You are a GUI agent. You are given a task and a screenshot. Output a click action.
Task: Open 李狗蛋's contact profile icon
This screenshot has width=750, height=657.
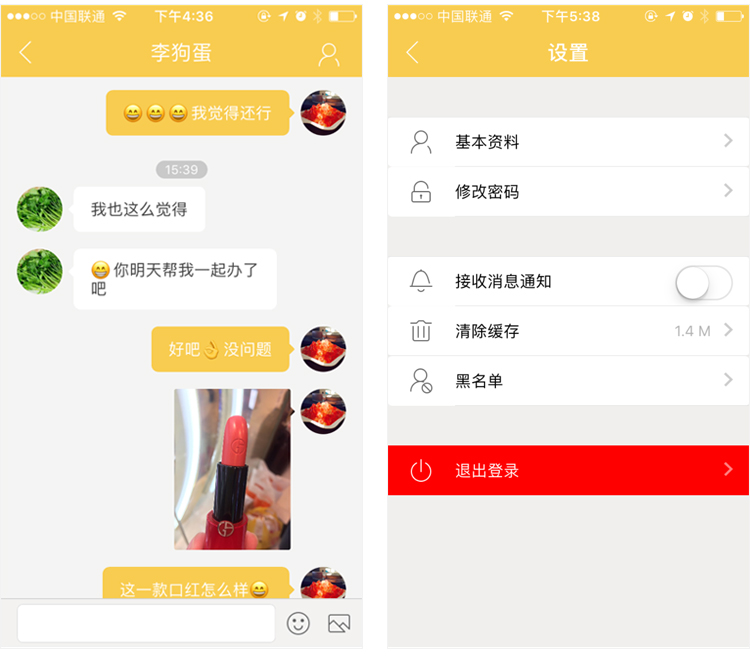click(x=328, y=54)
